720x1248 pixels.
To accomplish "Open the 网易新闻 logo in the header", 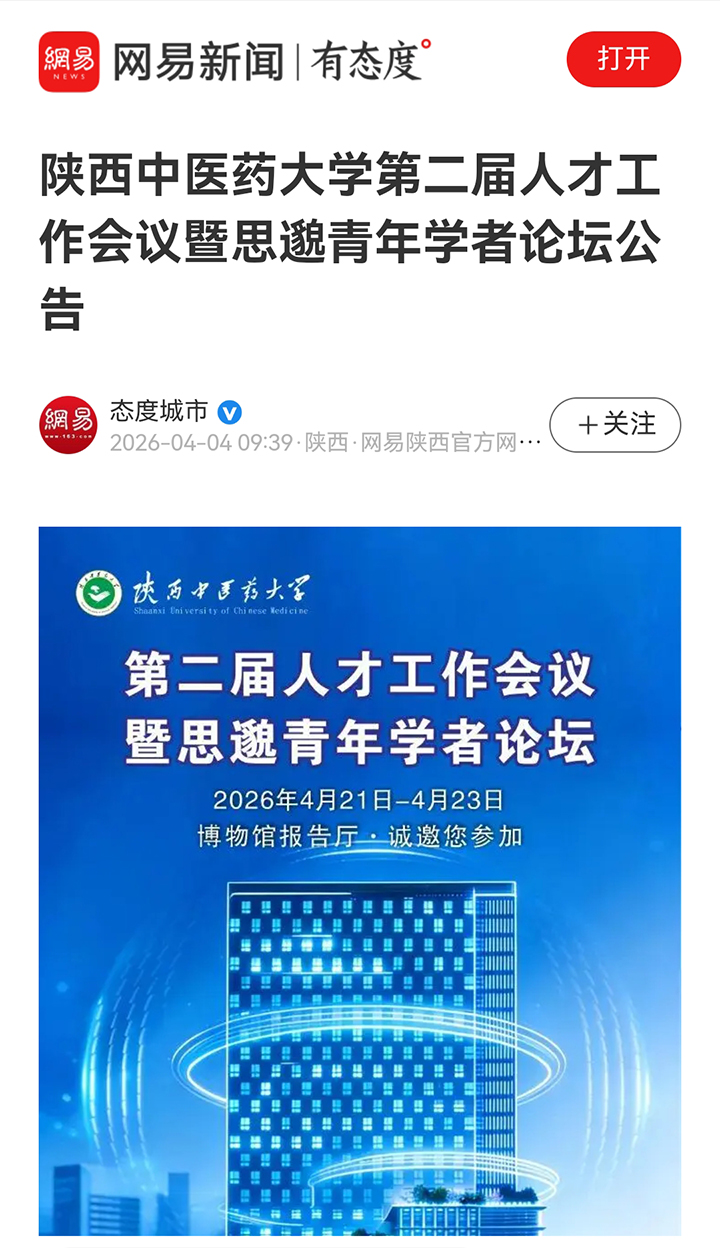I will [69, 61].
